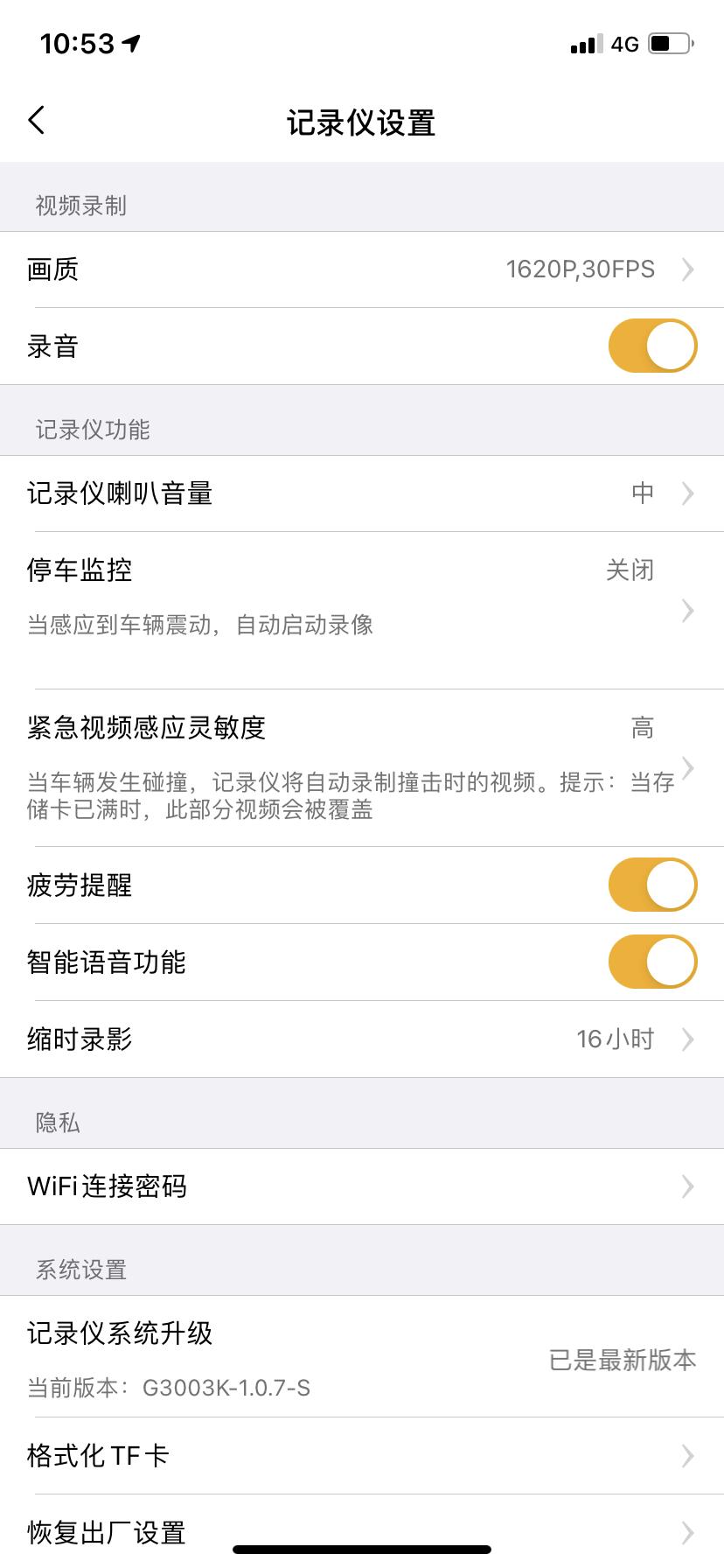
Task: Tap 恢复出厂设置 to factory reset
Action: (x=362, y=1532)
